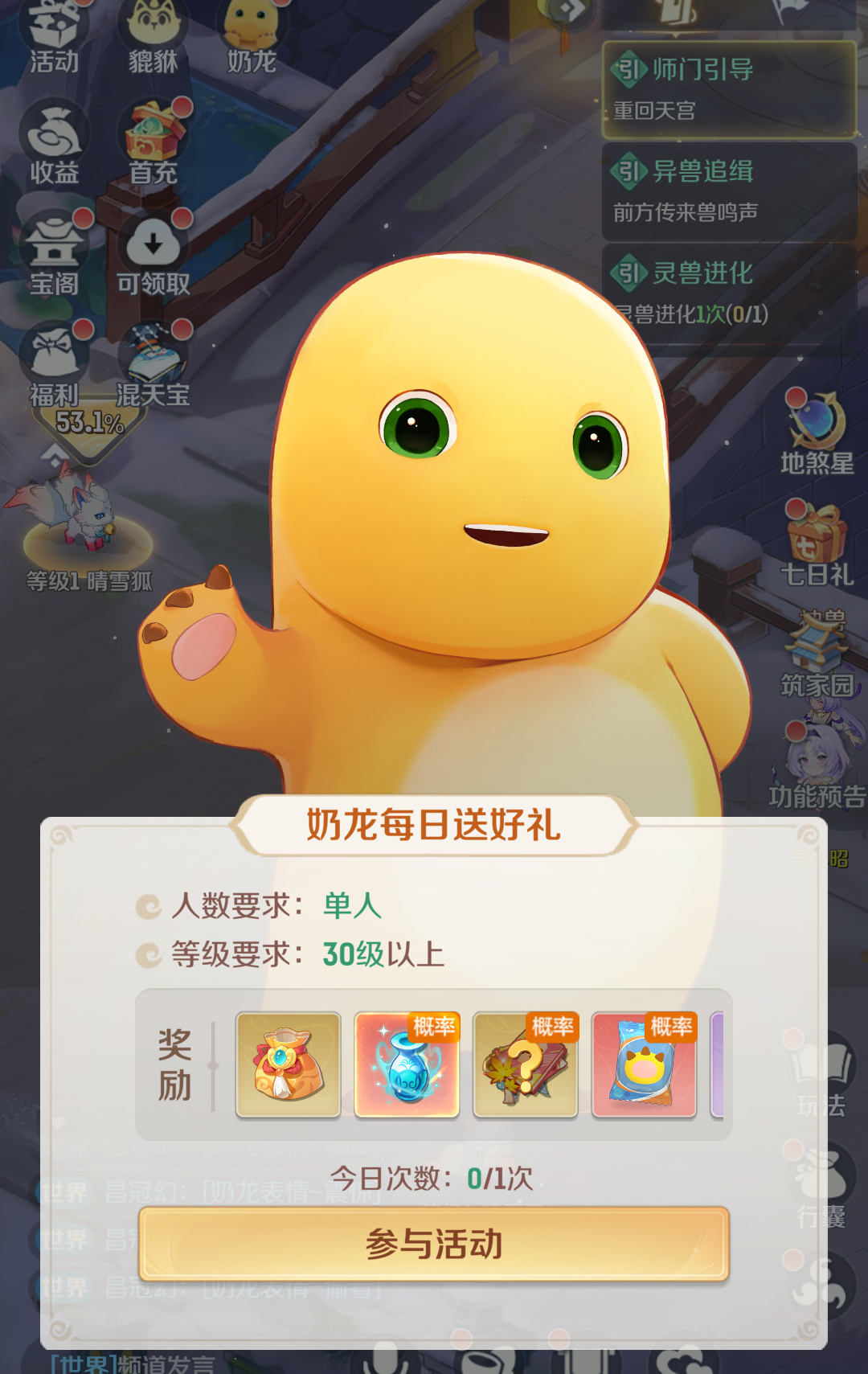This screenshot has width=868, height=1374.
Task: Open the 貔貅 icon
Action: (153, 36)
